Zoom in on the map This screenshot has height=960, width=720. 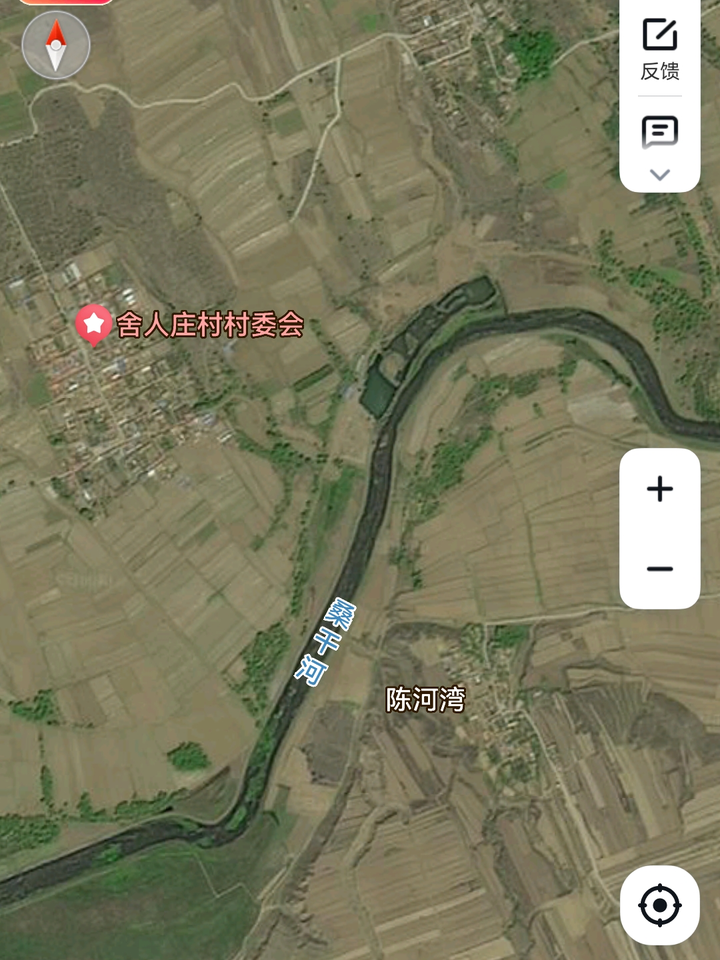[660, 489]
